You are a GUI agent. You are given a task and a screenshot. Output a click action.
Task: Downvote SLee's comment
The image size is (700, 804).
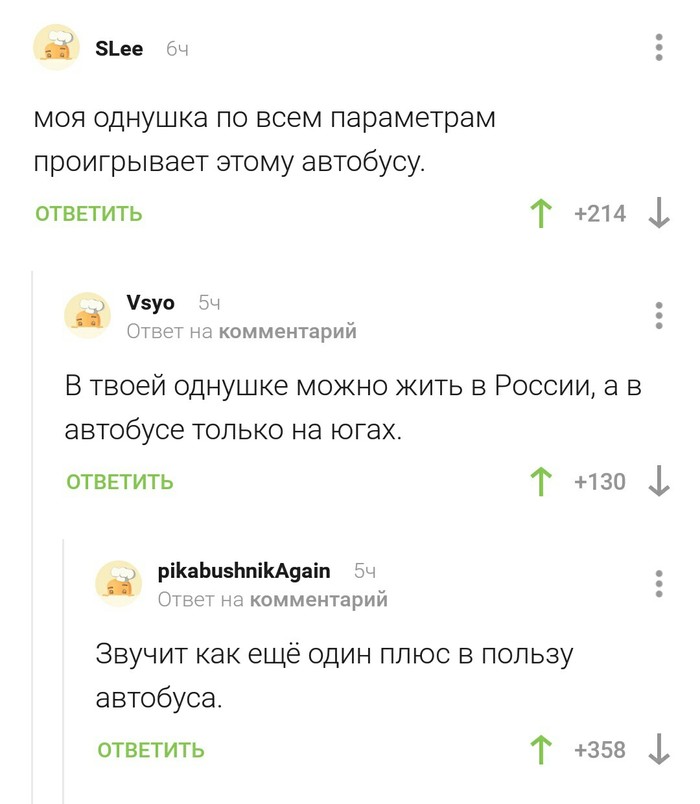point(658,213)
